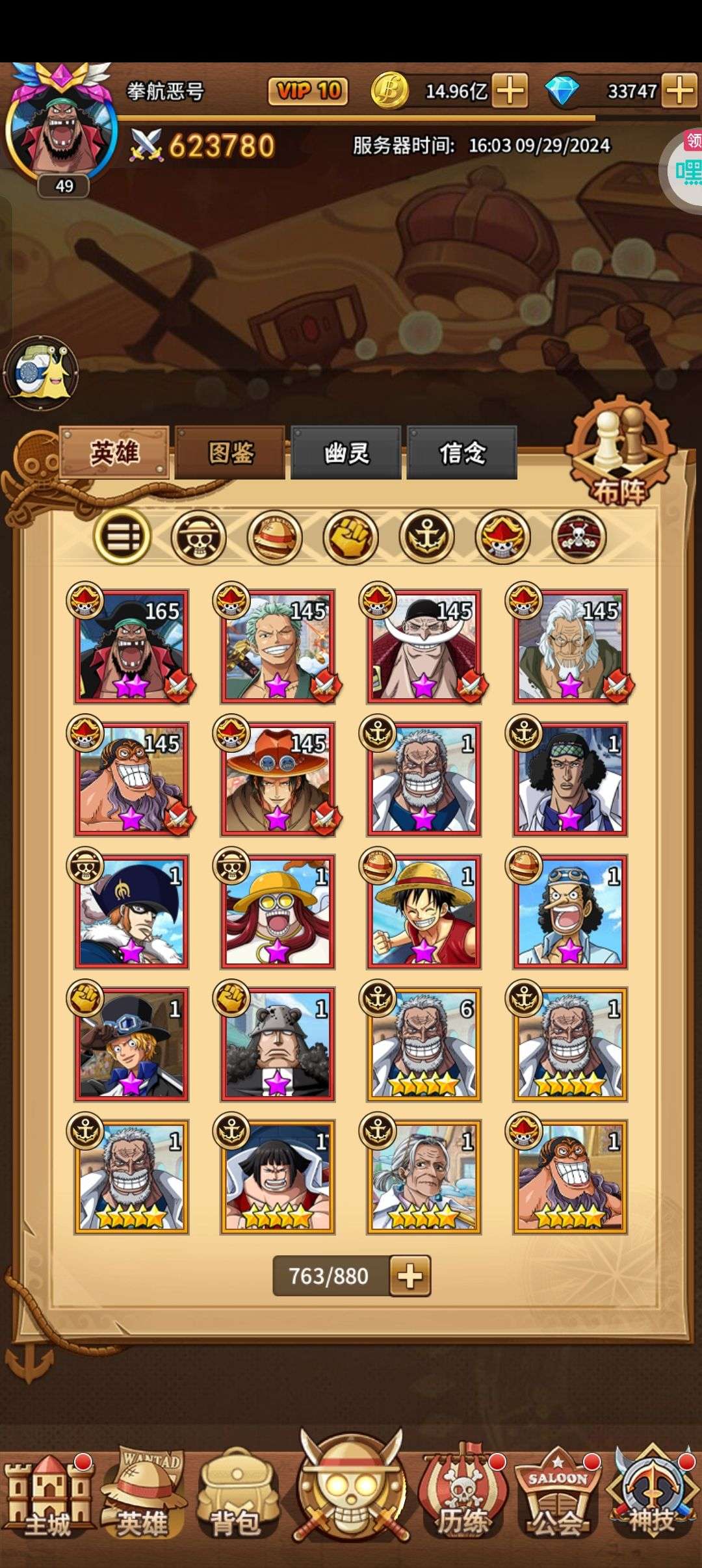
Task: Open the 信念 tab
Action: [461, 453]
